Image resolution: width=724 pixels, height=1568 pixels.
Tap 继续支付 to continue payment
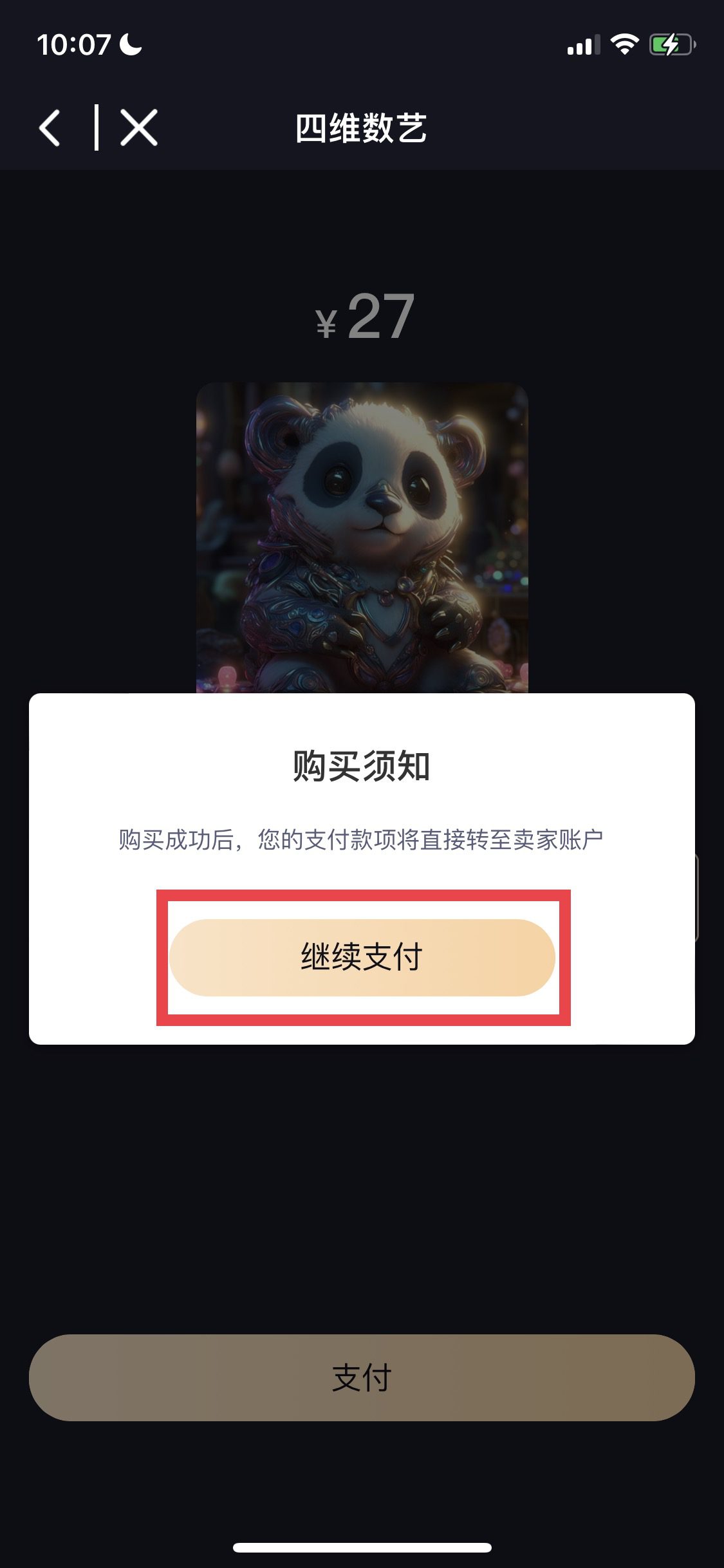(x=362, y=957)
